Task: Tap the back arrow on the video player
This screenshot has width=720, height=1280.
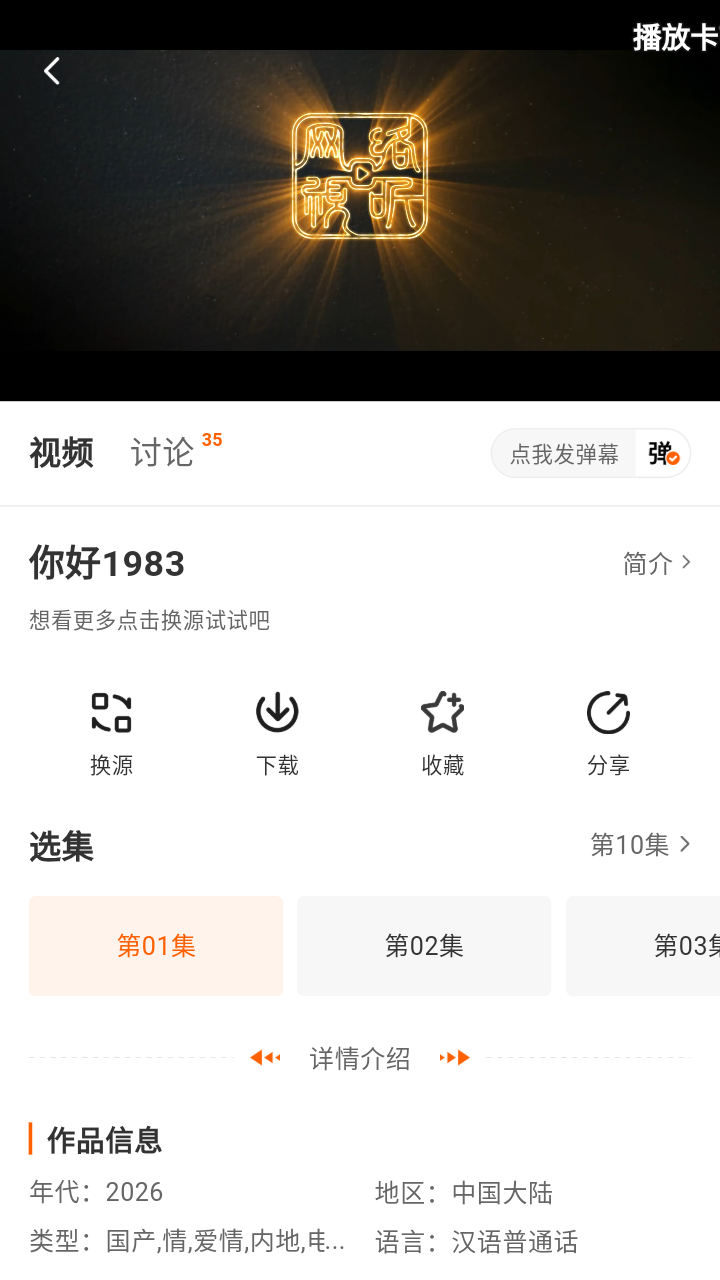Action: (x=52, y=71)
